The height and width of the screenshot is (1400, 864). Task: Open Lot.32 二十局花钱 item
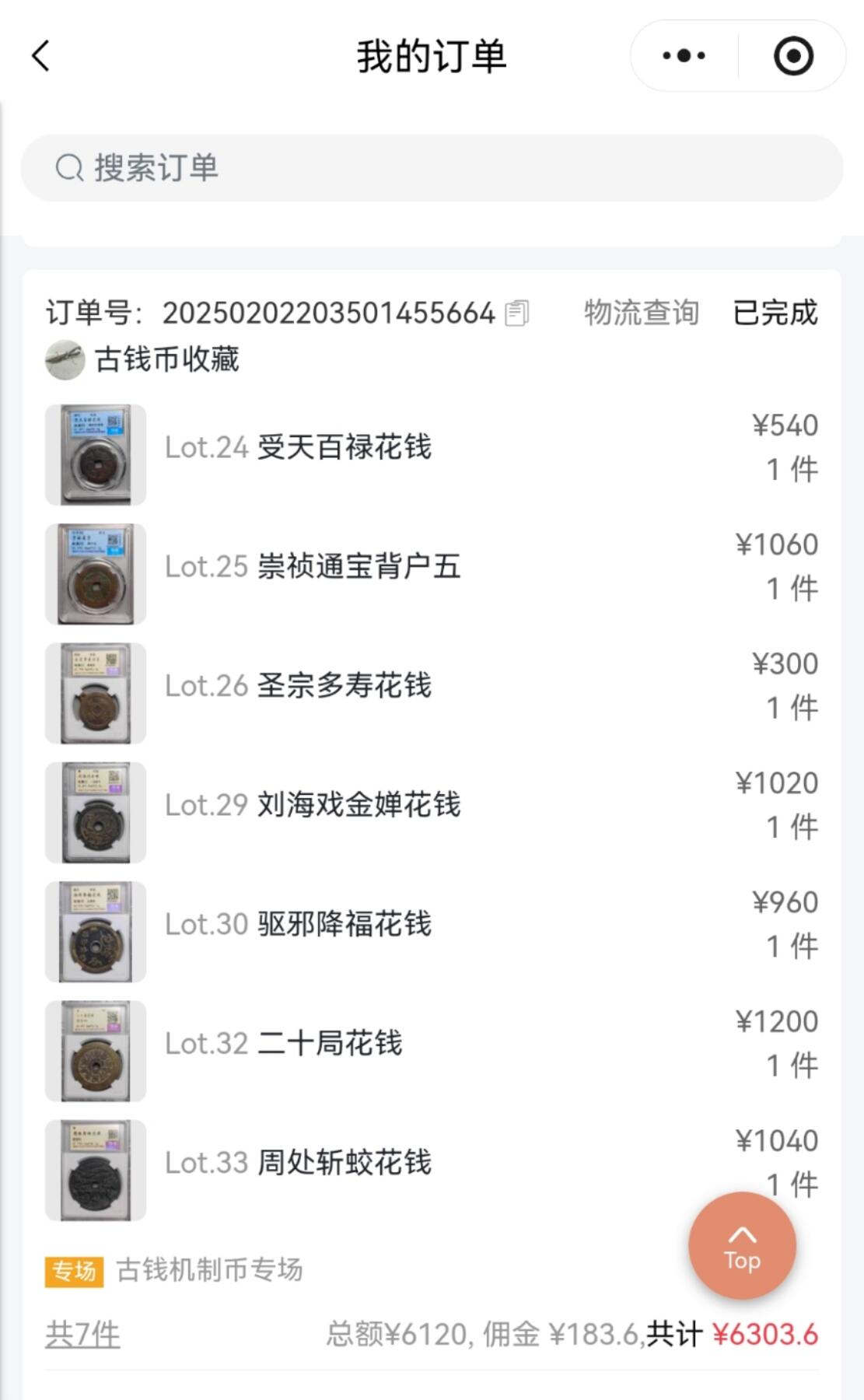(x=329, y=1043)
